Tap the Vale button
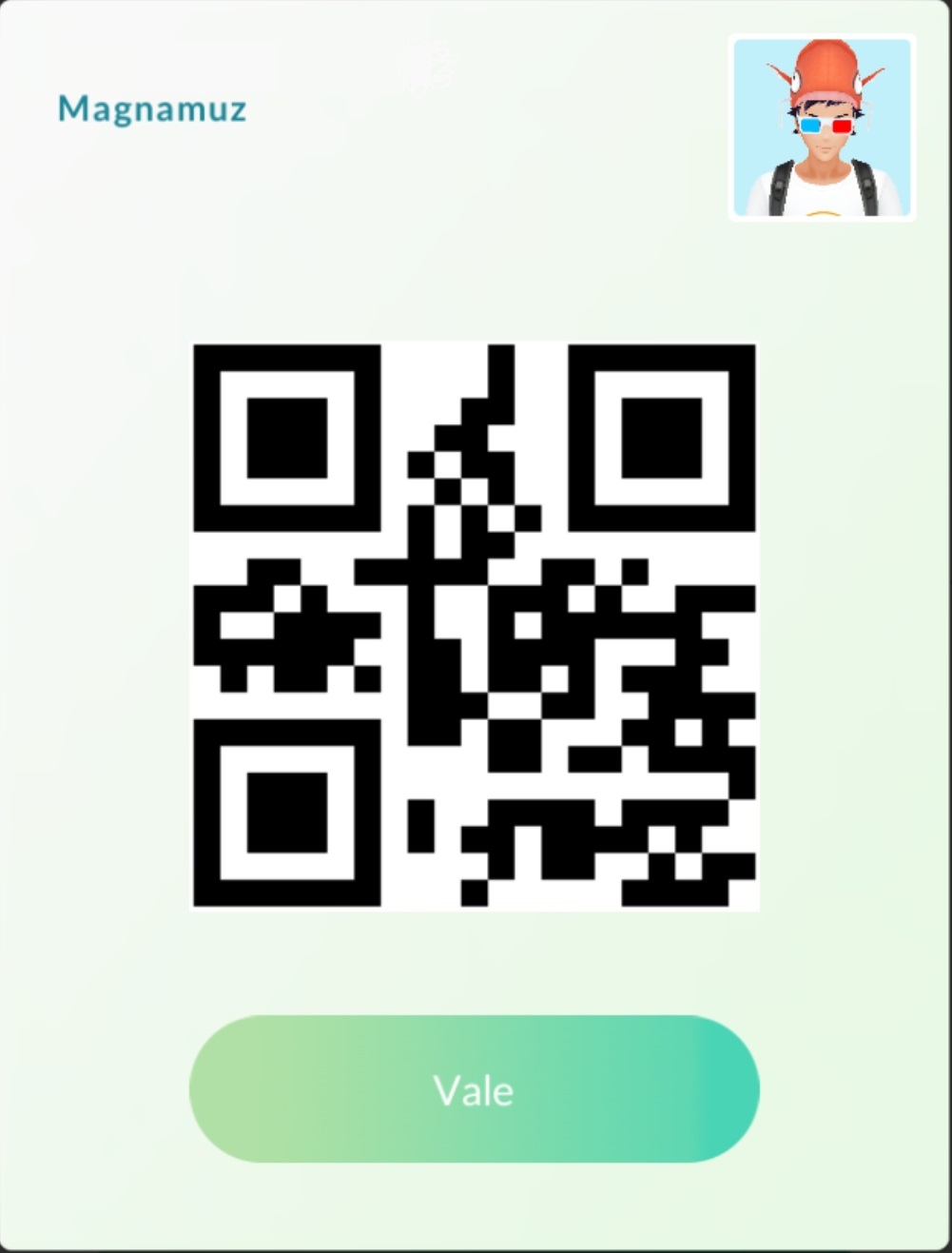The width and height of the screenshot is (952, 1253). coord(474,1089)
